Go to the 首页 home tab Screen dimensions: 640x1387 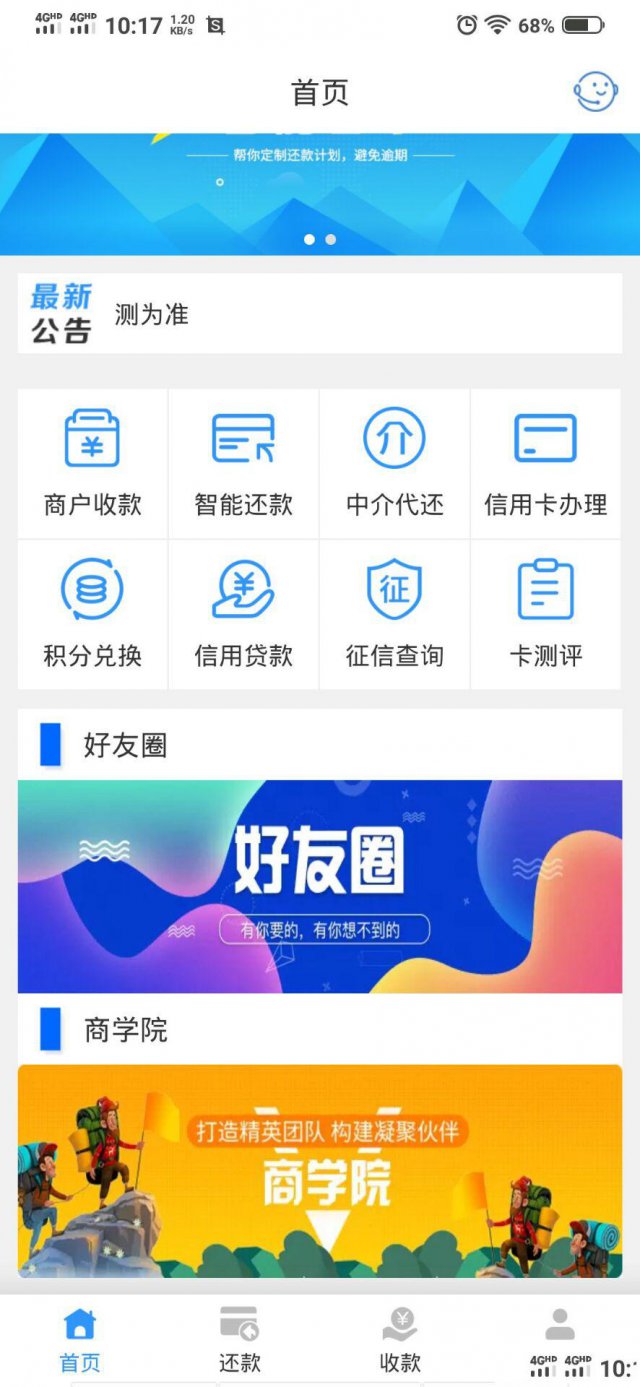pyautogui.click(x=80, y=1340)
